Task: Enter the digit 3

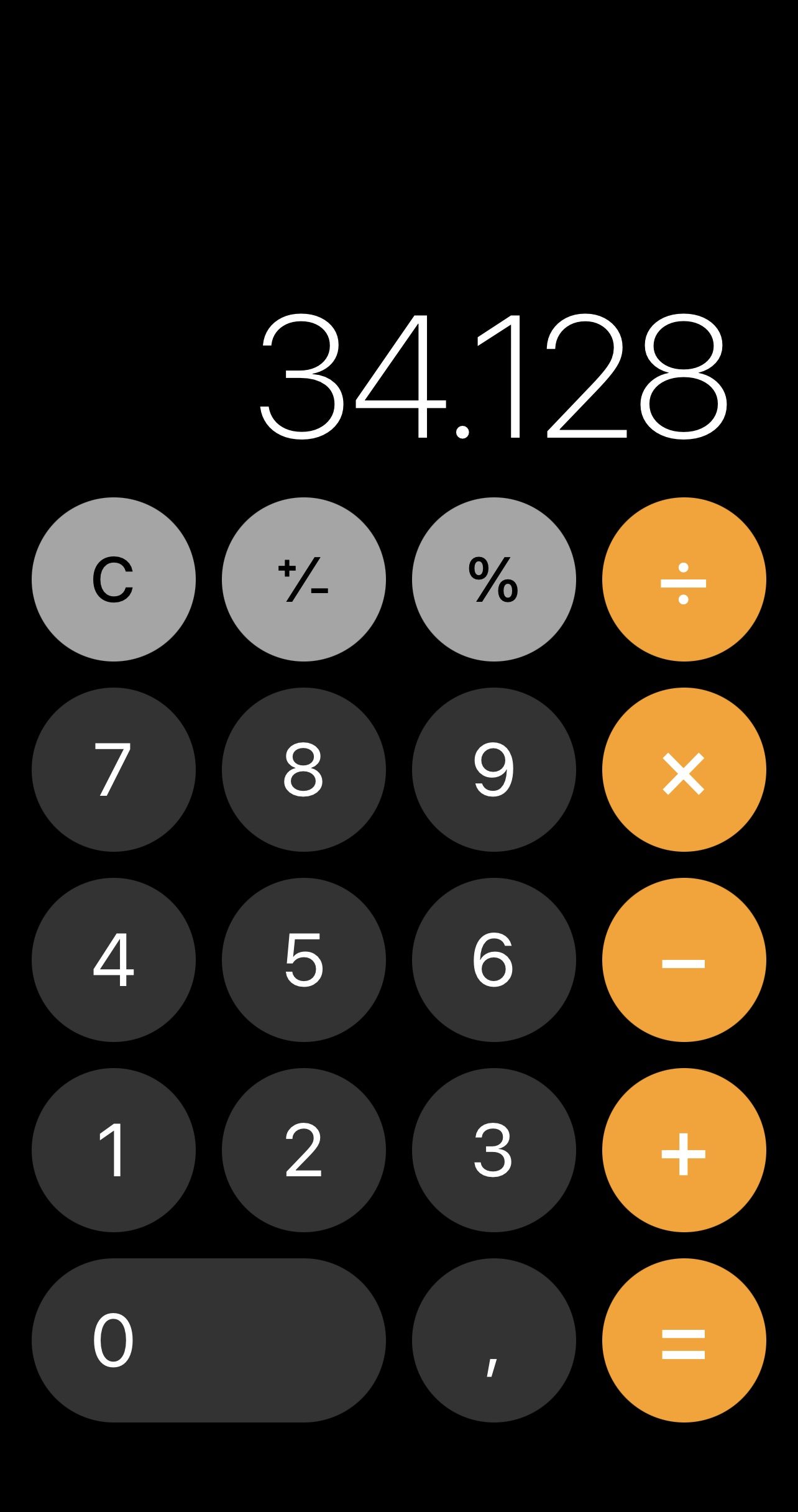Action: [x=494, y=1150]
